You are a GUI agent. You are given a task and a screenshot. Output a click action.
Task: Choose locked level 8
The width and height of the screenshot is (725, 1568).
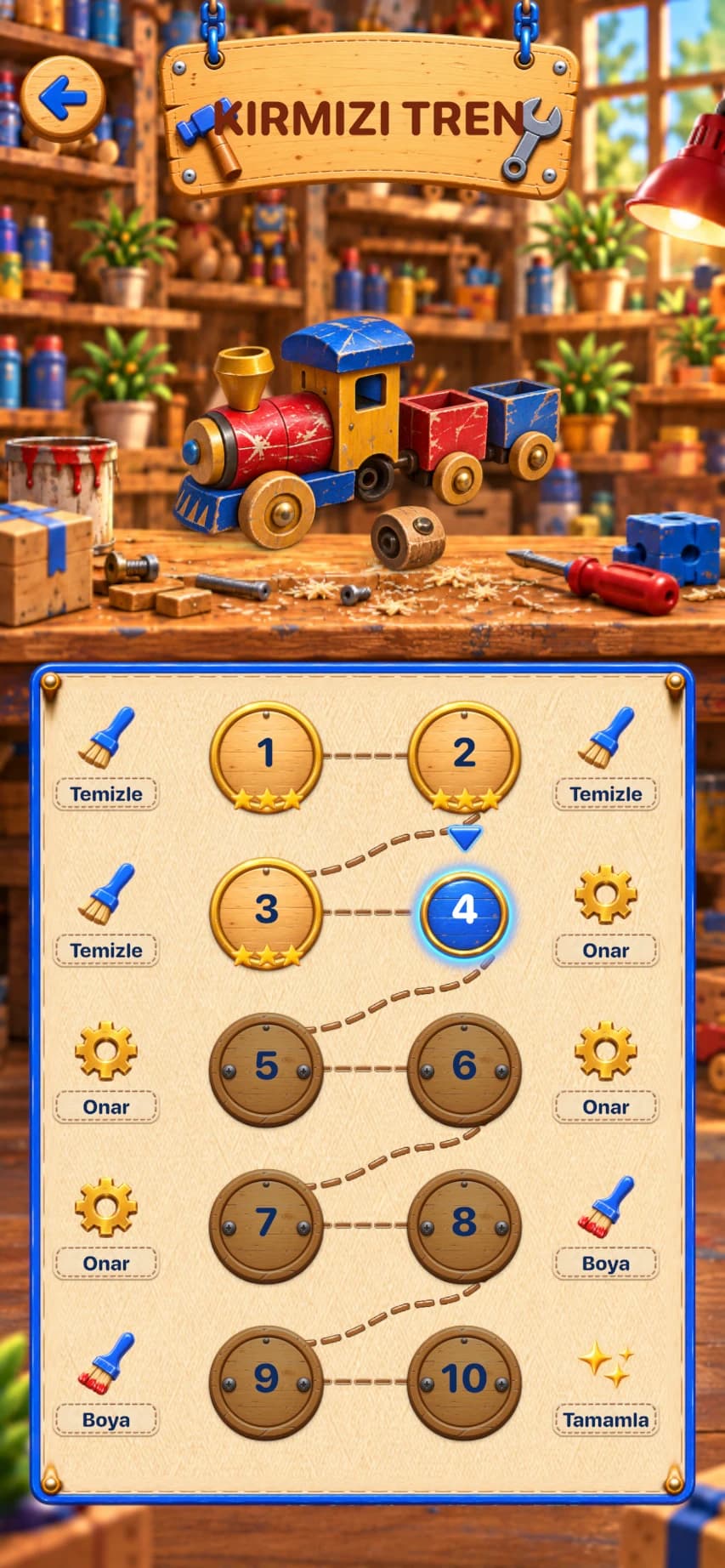pos(464,1225)
